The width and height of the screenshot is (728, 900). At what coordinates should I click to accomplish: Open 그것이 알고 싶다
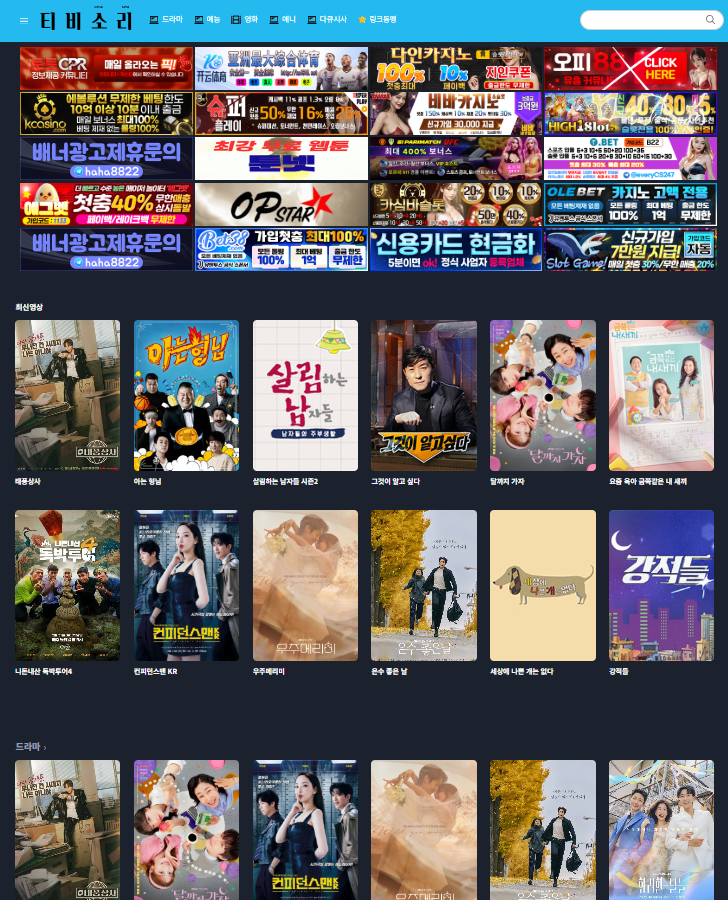424,395
